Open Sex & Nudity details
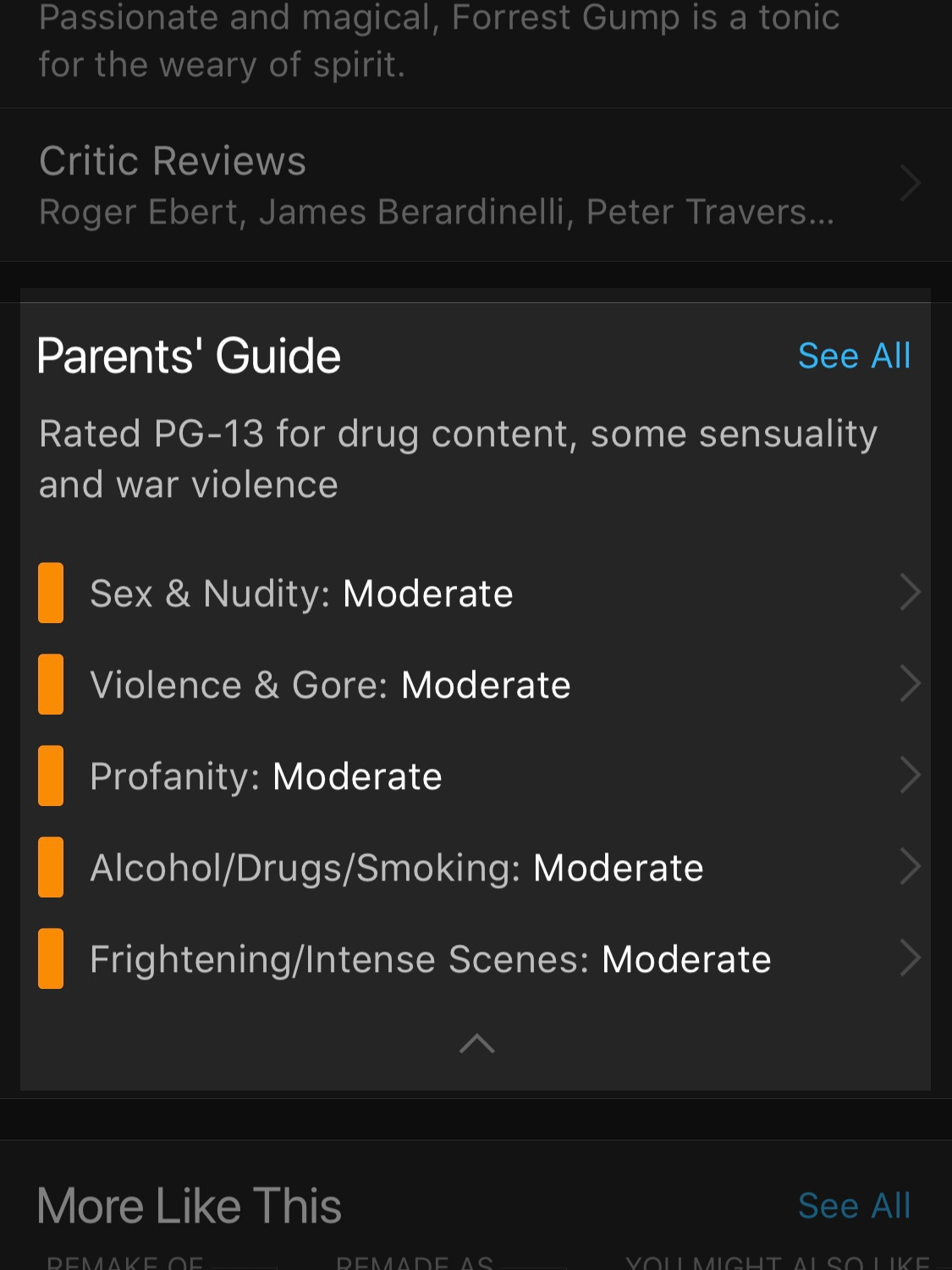Viewport: 952px width, 1270px height. 474,593
